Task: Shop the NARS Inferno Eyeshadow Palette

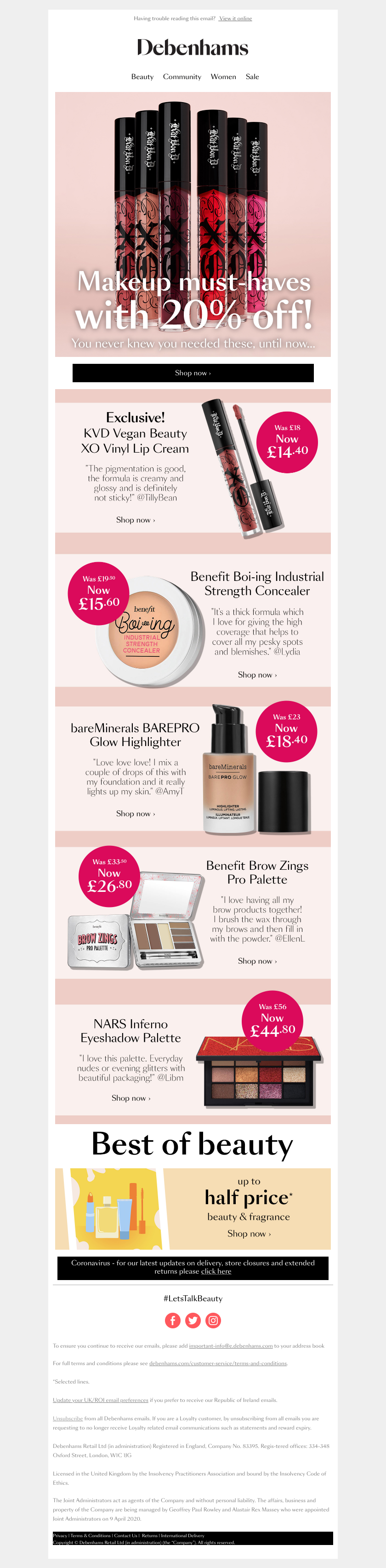Action: 131,1098
